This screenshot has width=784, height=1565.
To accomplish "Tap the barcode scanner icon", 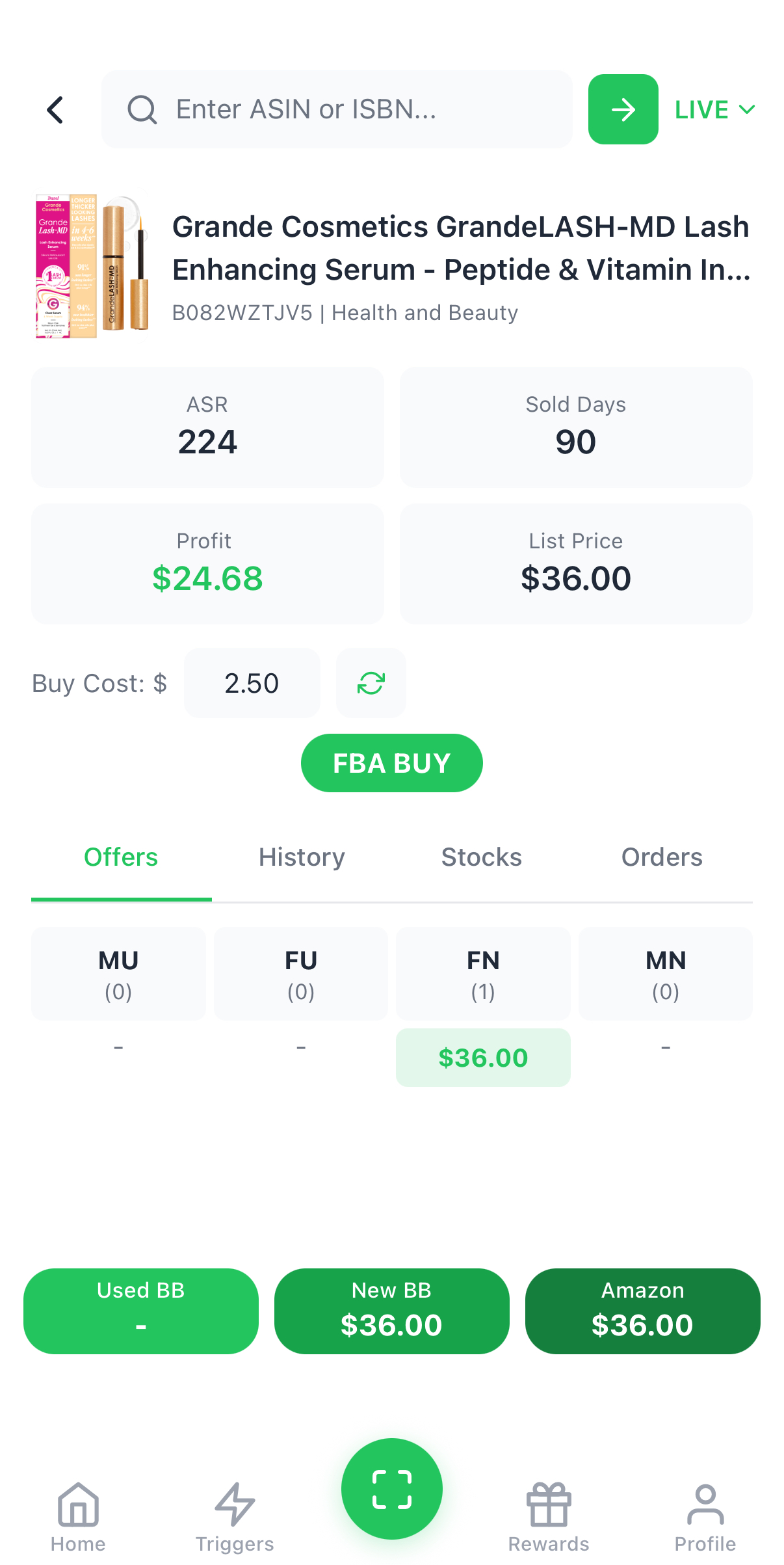I will pos(391,1489).
